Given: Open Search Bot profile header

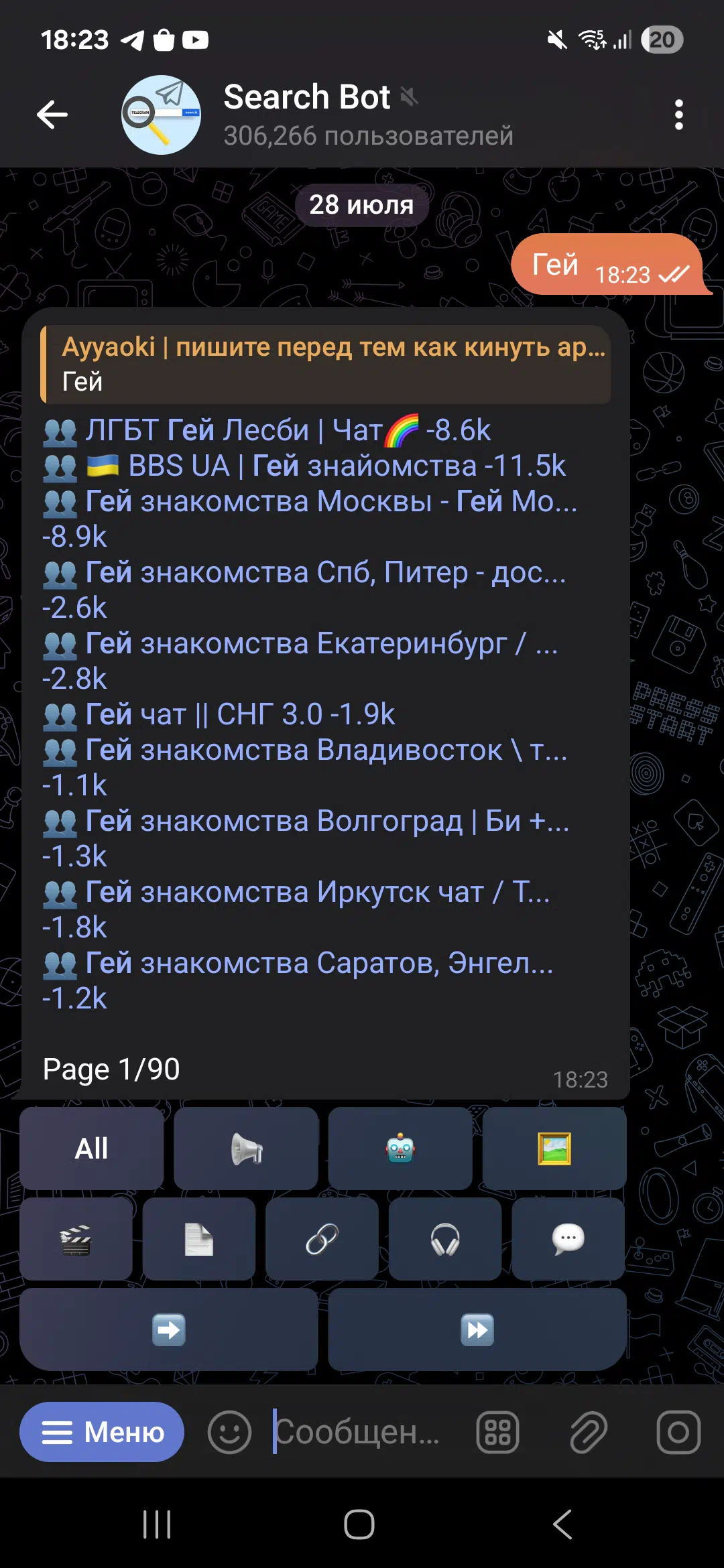Looking at the screenshot, I should [x=368, y=115].
